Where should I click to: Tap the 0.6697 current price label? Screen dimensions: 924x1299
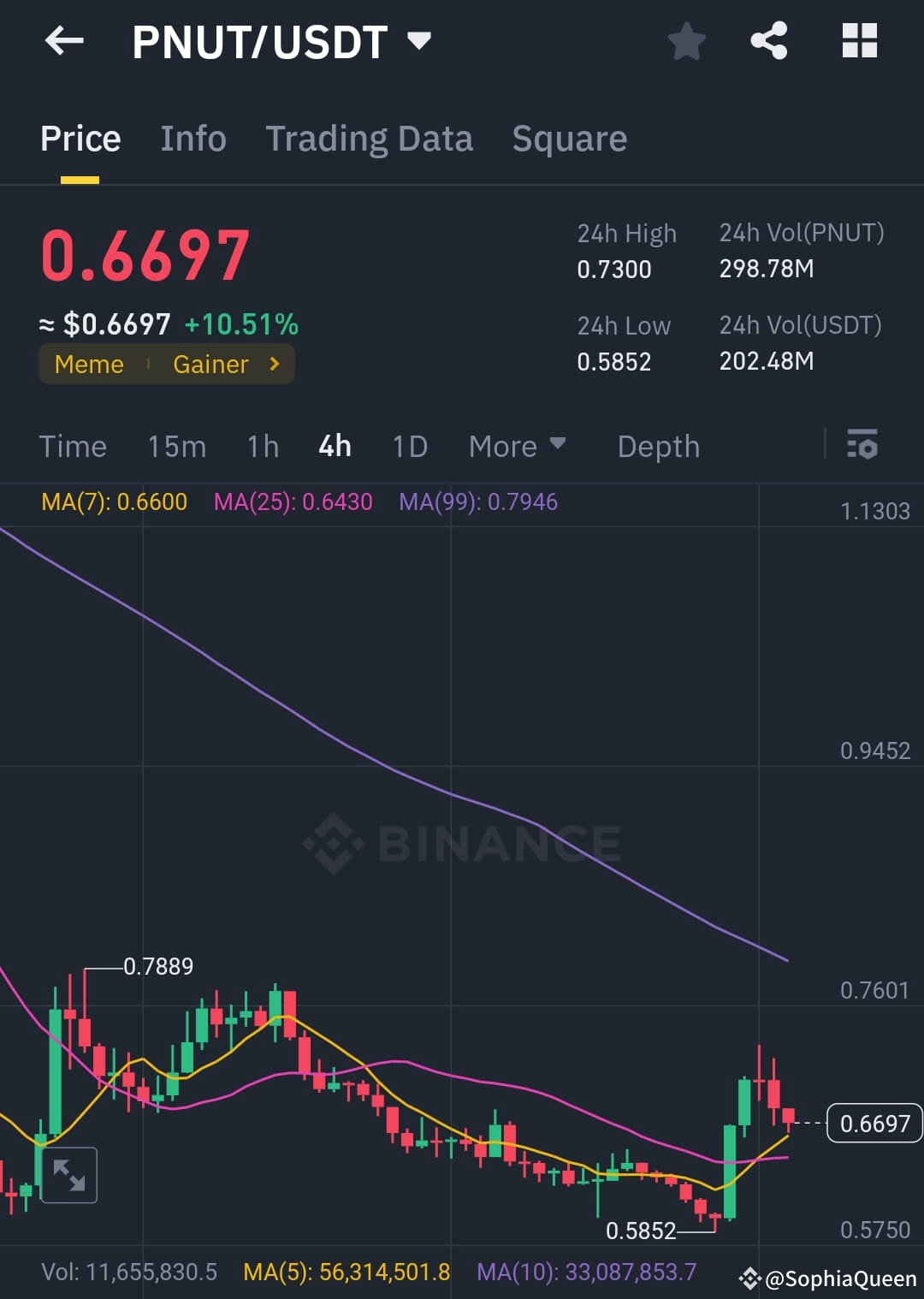pos(874,1124)
